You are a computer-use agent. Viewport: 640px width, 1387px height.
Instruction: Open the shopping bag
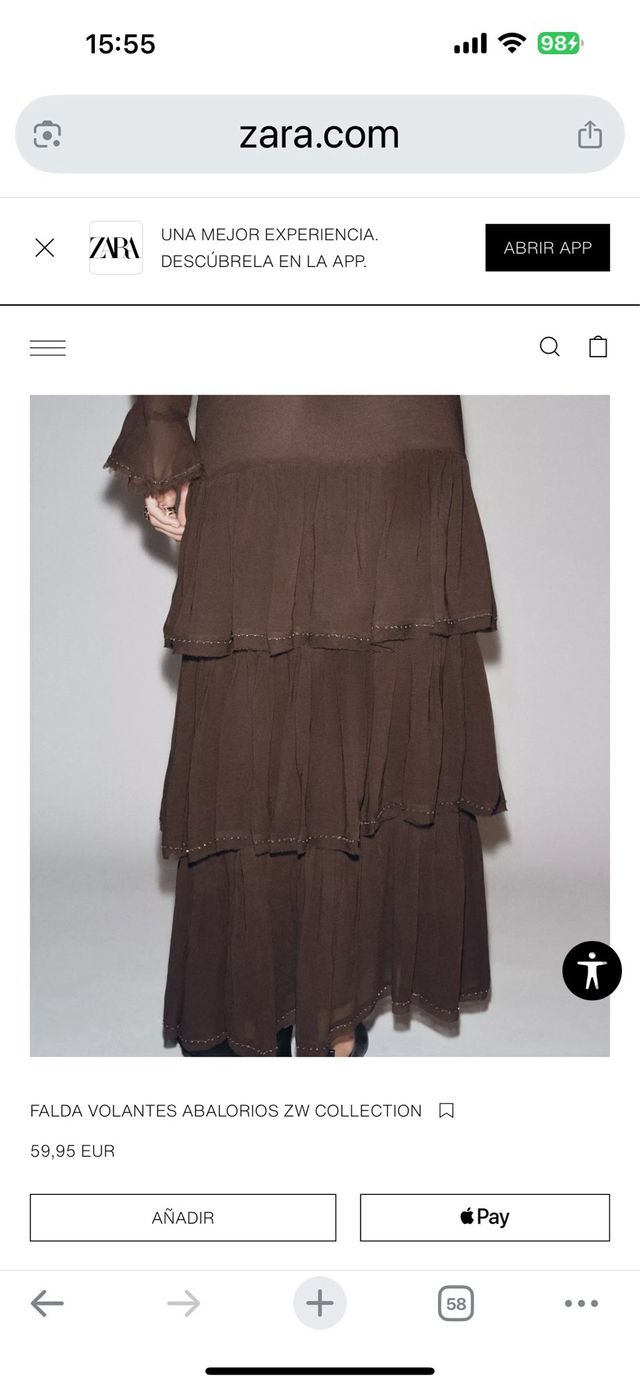click(x=598, y=347)
